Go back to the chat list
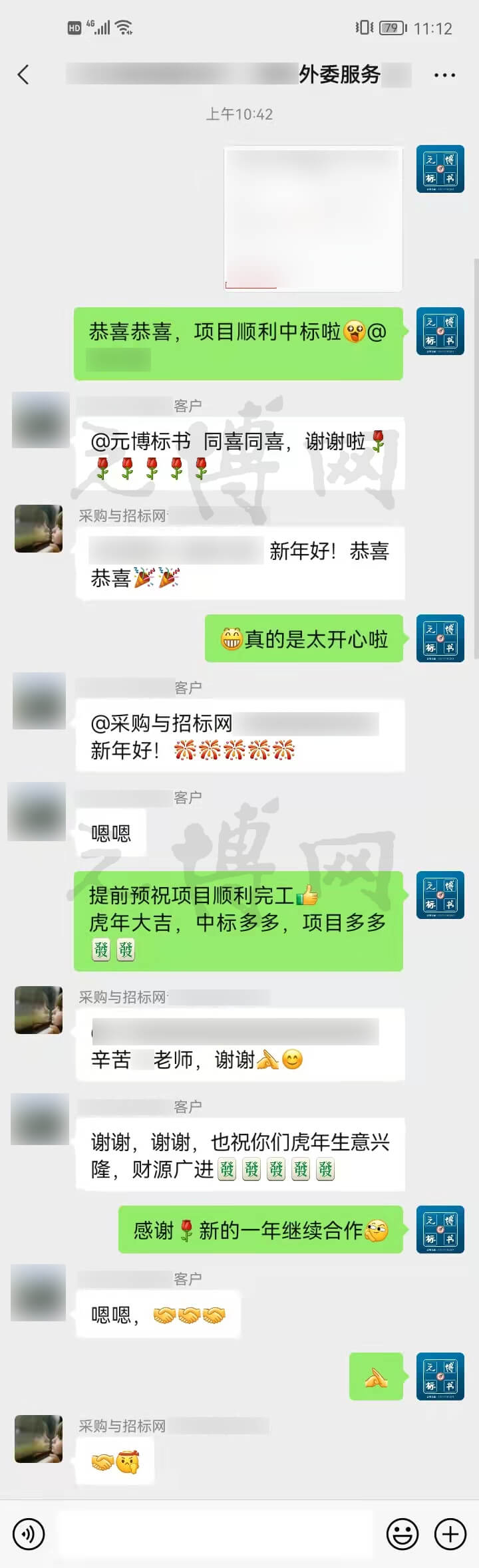 tap(23, 74)
